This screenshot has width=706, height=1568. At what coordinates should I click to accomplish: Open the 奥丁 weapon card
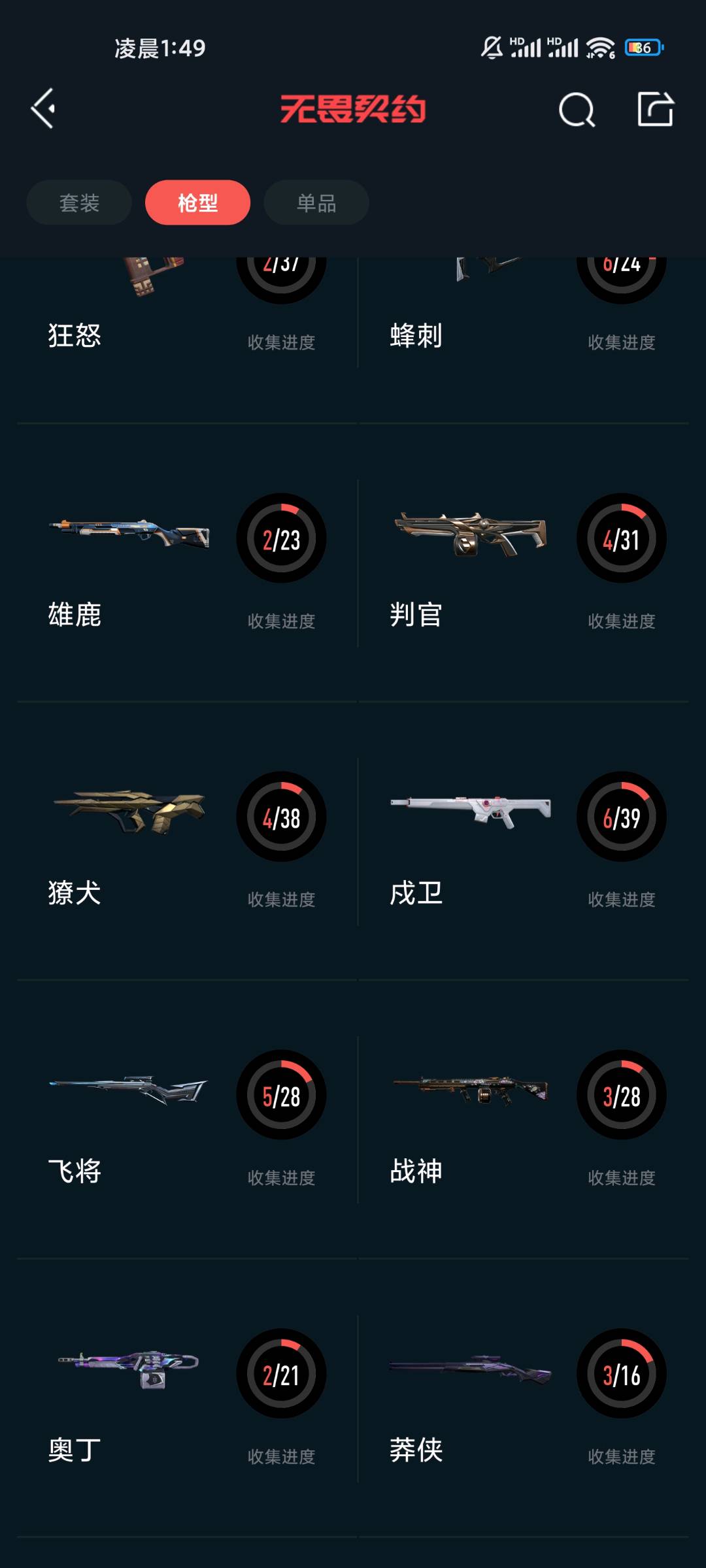click(x=186, y=1398)
